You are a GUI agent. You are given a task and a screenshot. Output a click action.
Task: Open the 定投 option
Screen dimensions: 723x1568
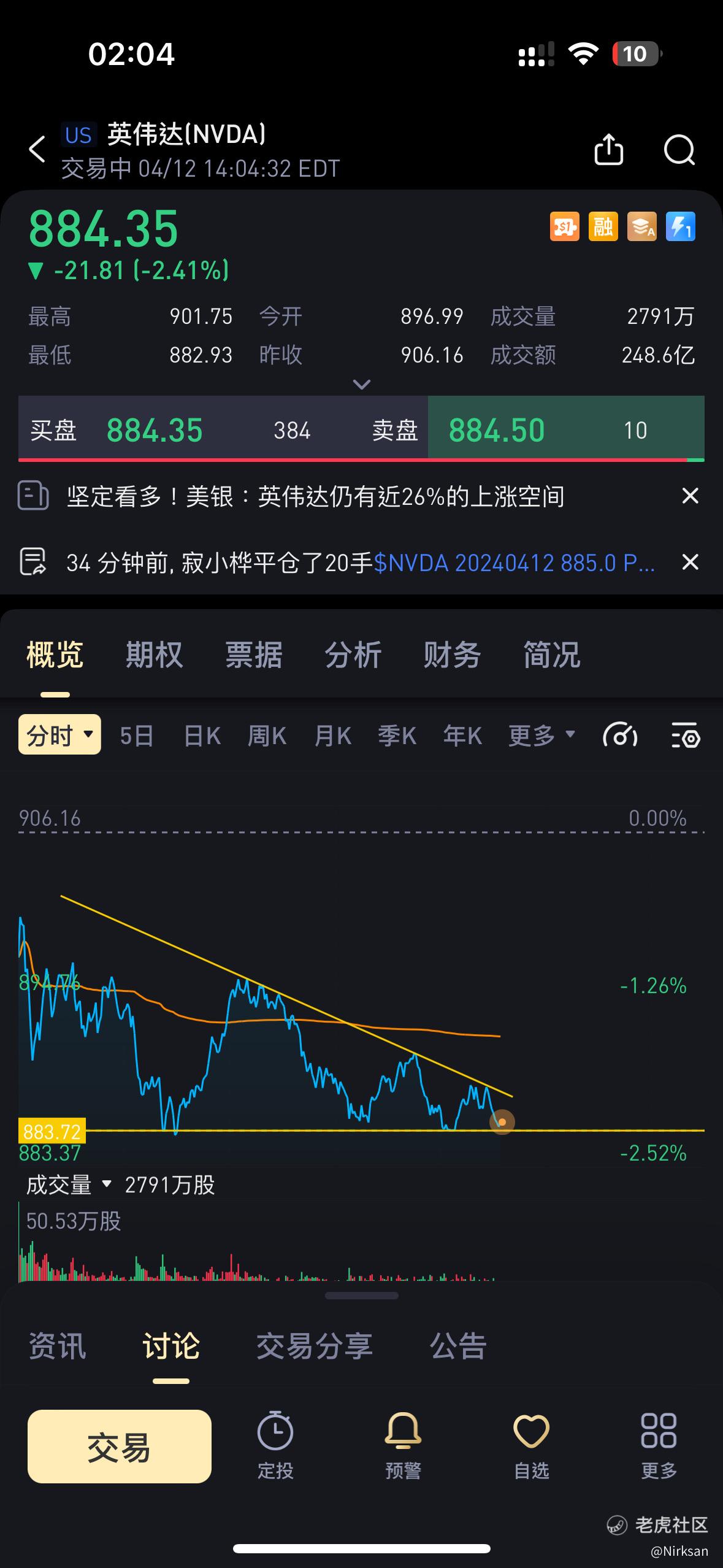(x=275, y=1445)
